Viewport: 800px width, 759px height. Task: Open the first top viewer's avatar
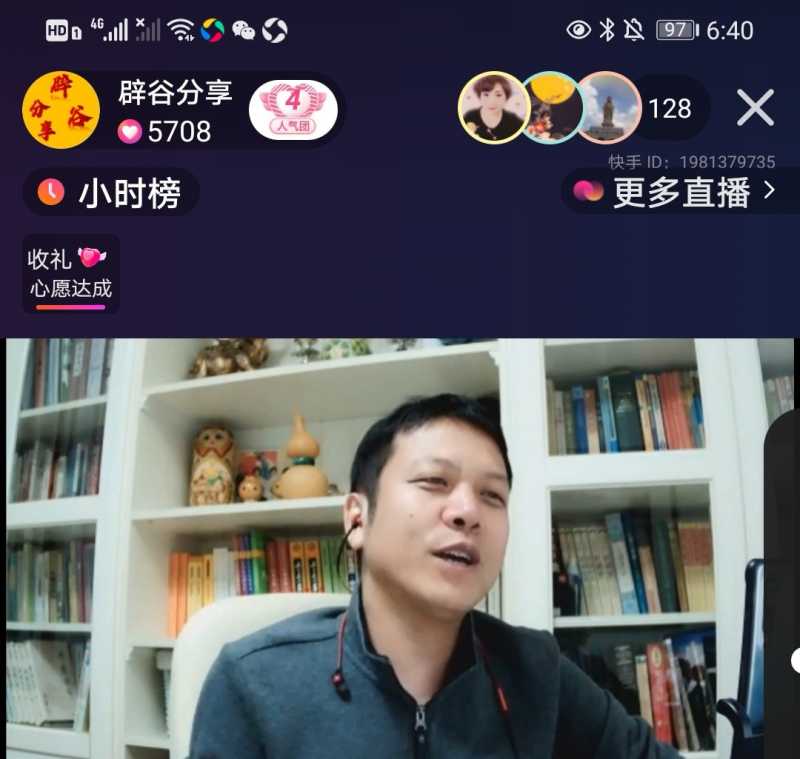click(x=493, y=108)
